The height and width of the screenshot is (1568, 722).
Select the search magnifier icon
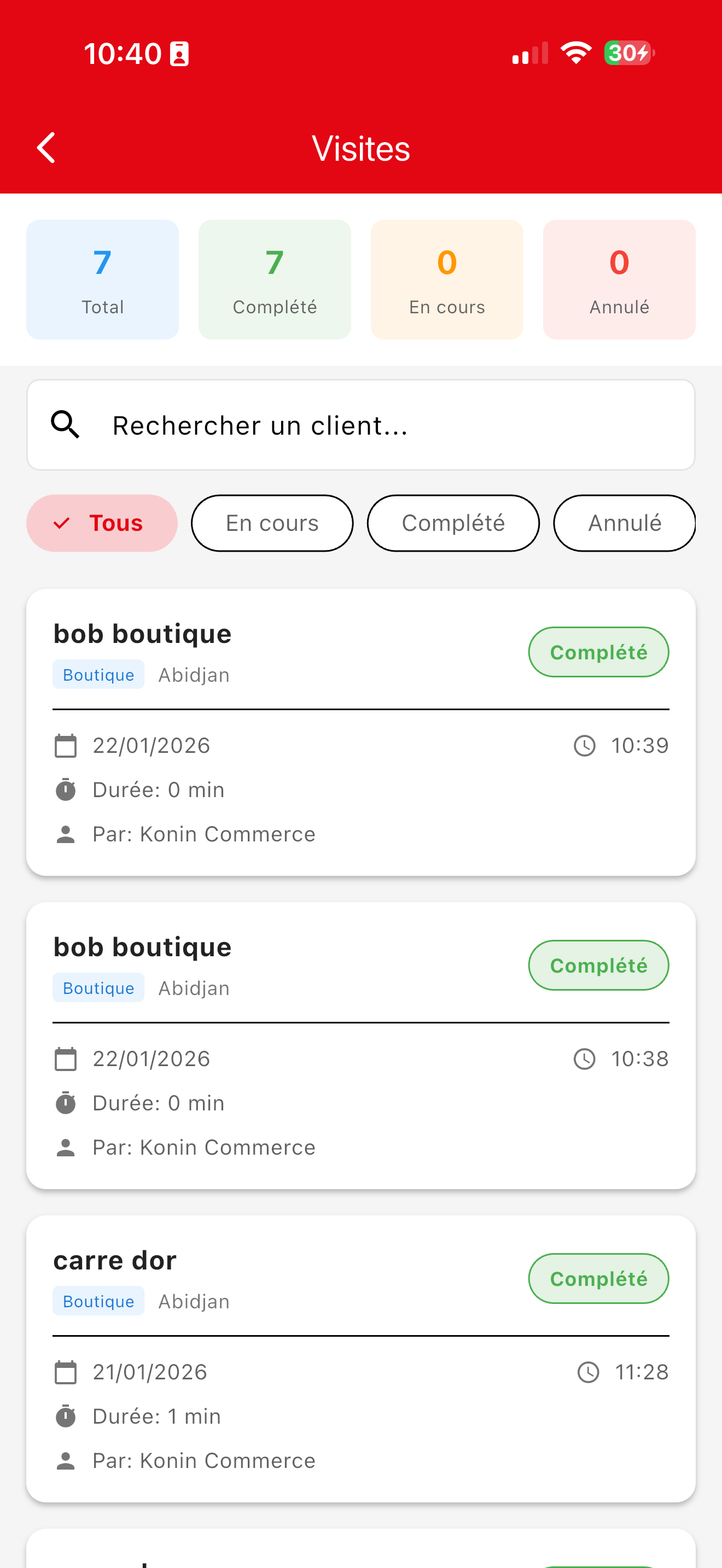click(65, 425)
